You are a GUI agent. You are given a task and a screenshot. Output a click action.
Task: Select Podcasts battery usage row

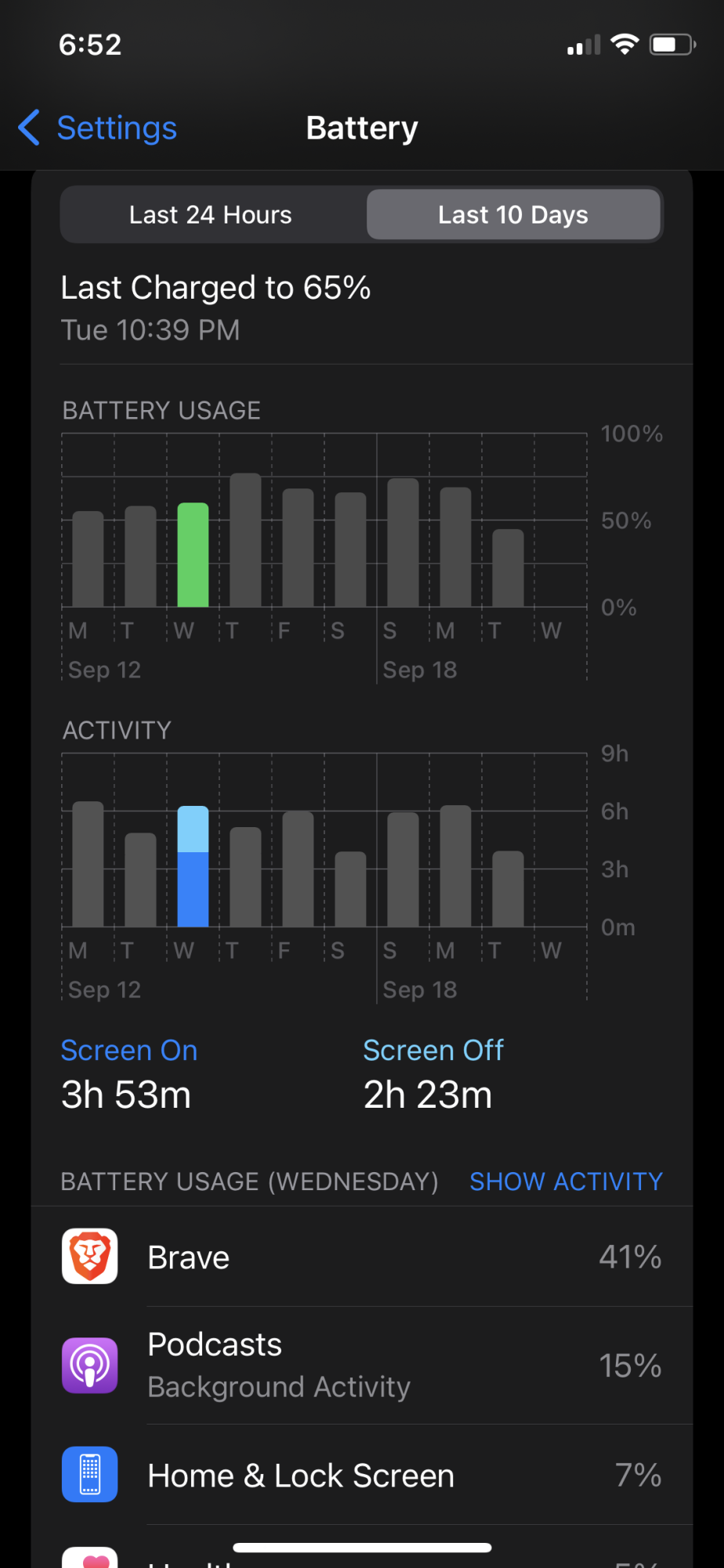click(362, 1365)
